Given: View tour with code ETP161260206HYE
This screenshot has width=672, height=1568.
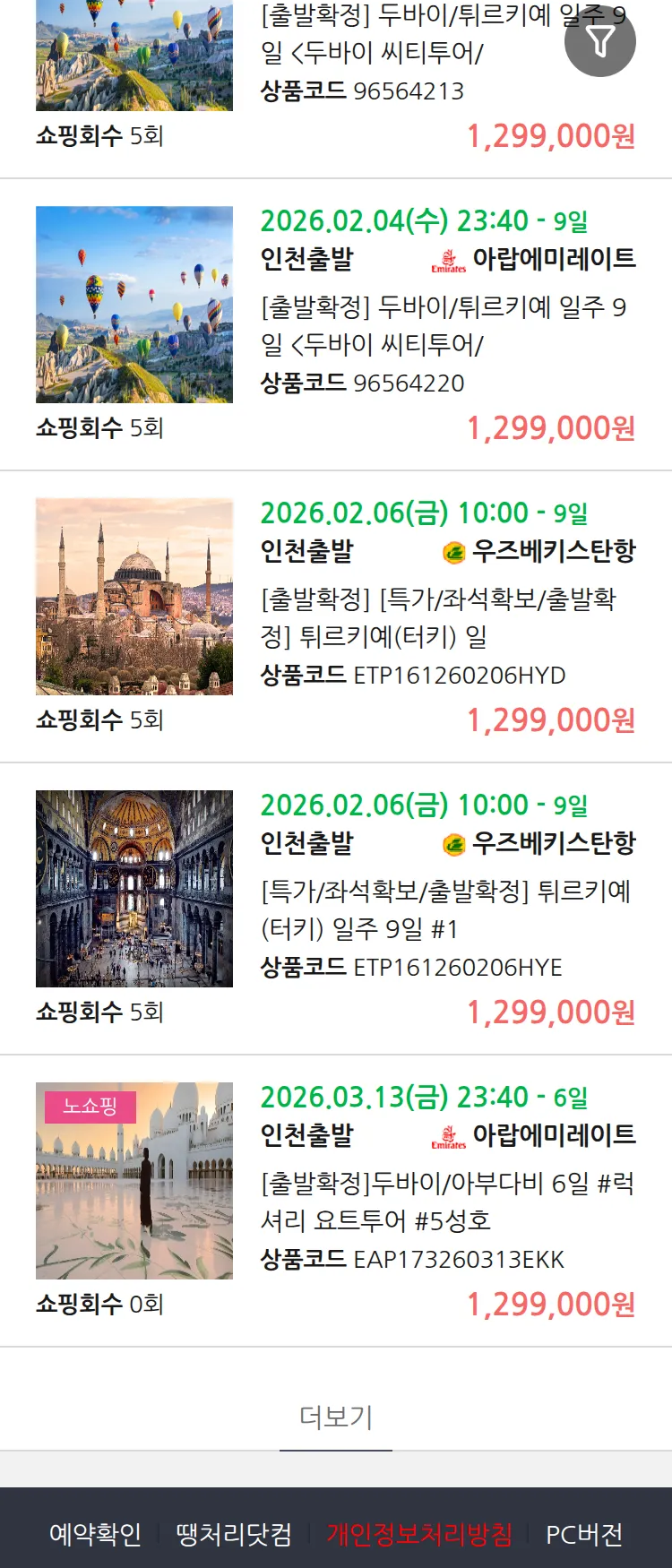Looking at the screenshot, I should [x=445, y=909].
